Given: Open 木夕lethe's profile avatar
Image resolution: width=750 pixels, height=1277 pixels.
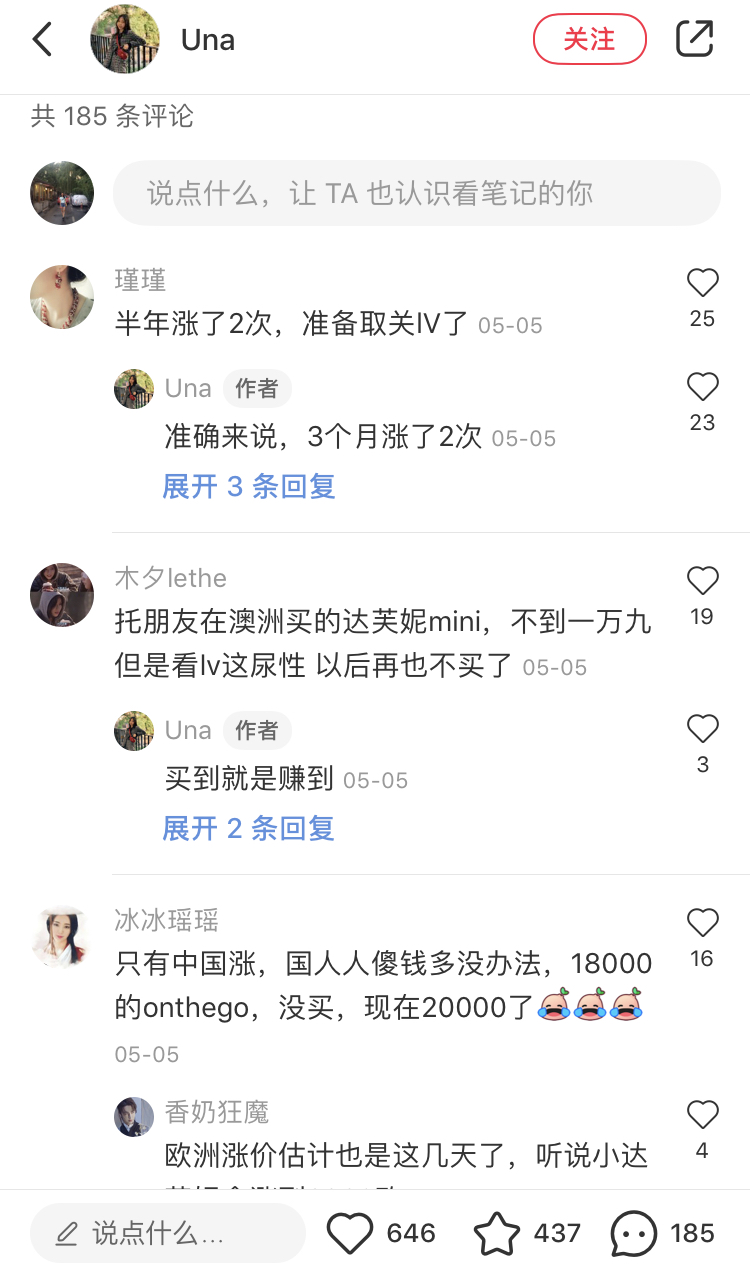Looking at the screenshot, I should (x=62, y=594).
